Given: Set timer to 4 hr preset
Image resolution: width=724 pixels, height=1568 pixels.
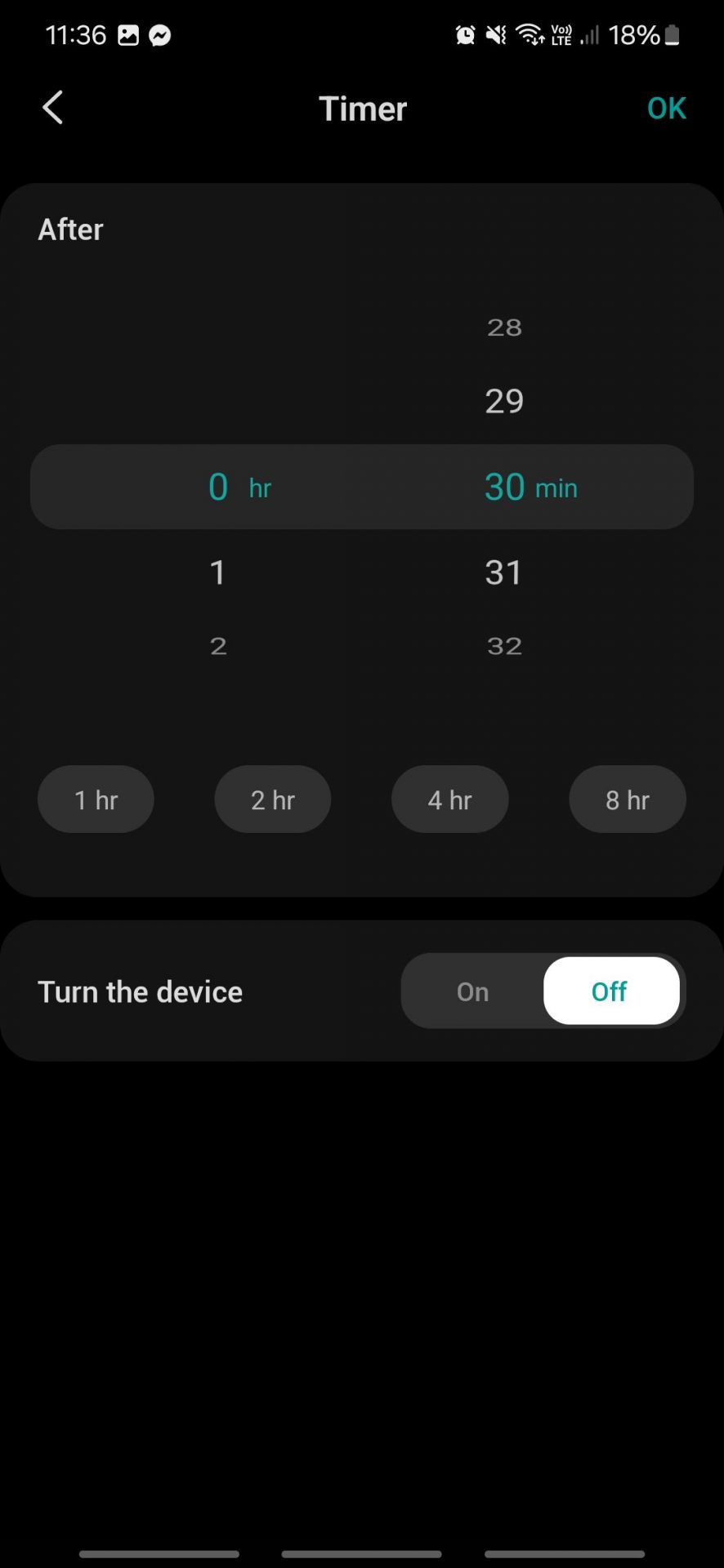Looking at the screenshot, I should [450, 800].
